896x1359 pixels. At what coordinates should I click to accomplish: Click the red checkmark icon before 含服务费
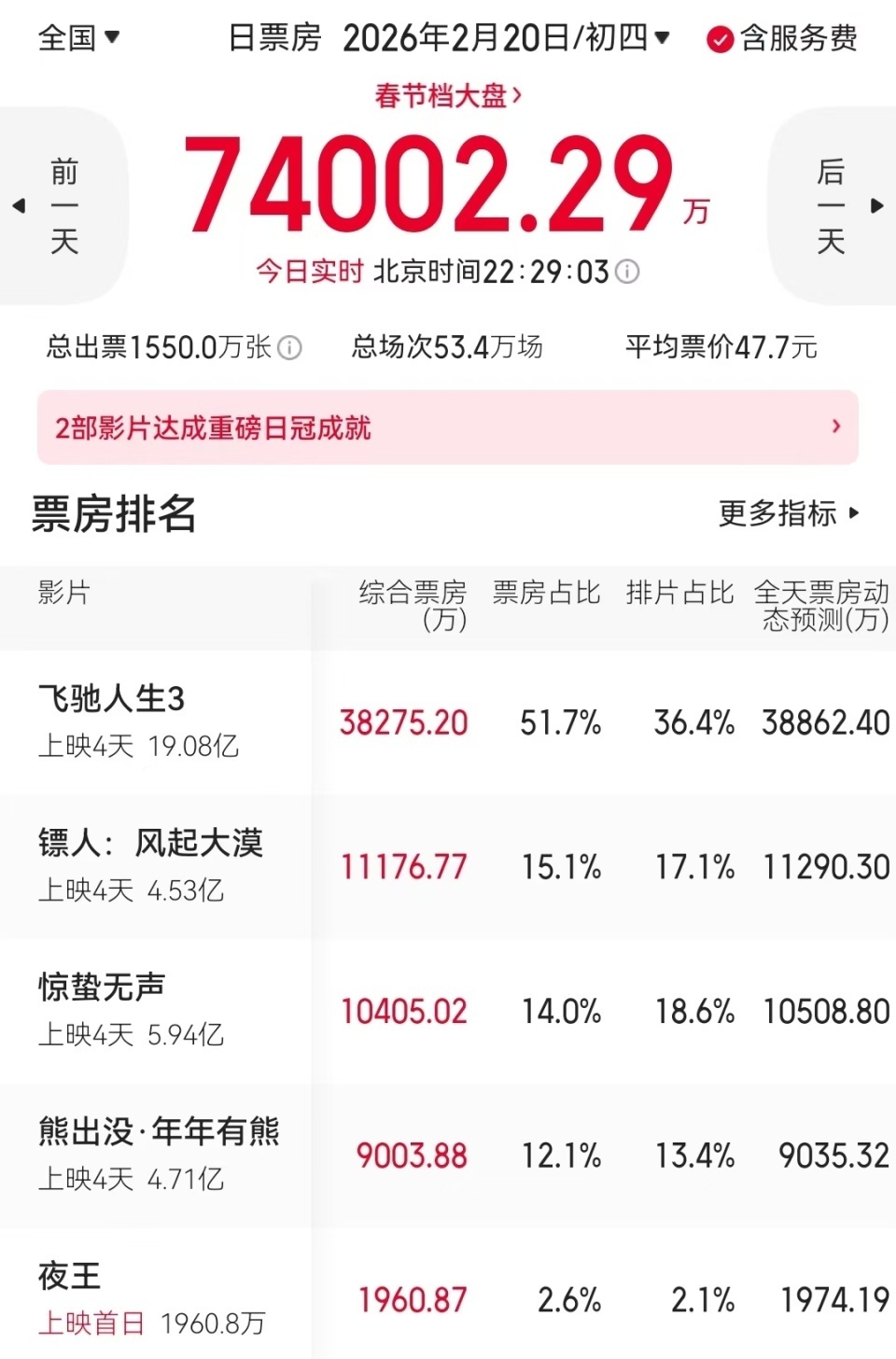tap(719, 39)
